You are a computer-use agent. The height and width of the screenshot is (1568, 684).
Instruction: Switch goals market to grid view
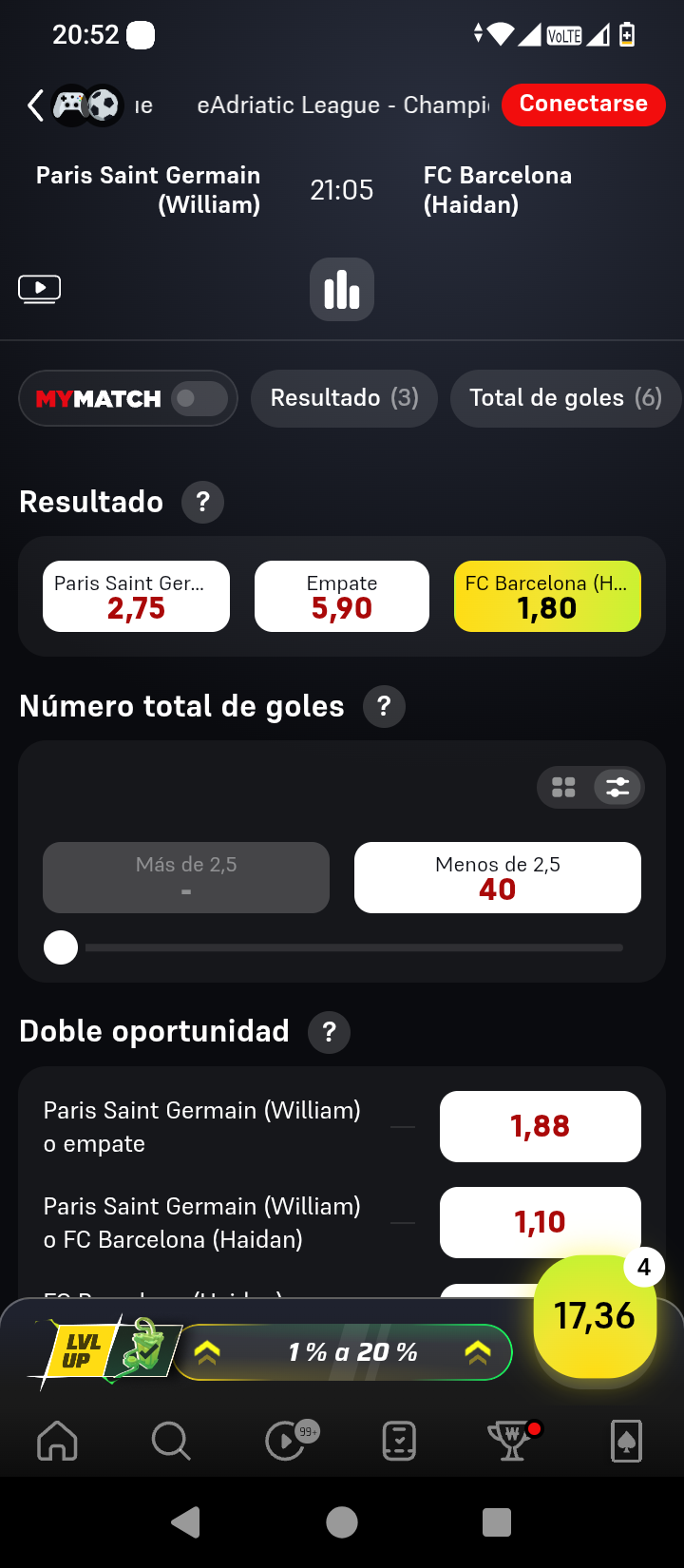[x=563, y=787]
